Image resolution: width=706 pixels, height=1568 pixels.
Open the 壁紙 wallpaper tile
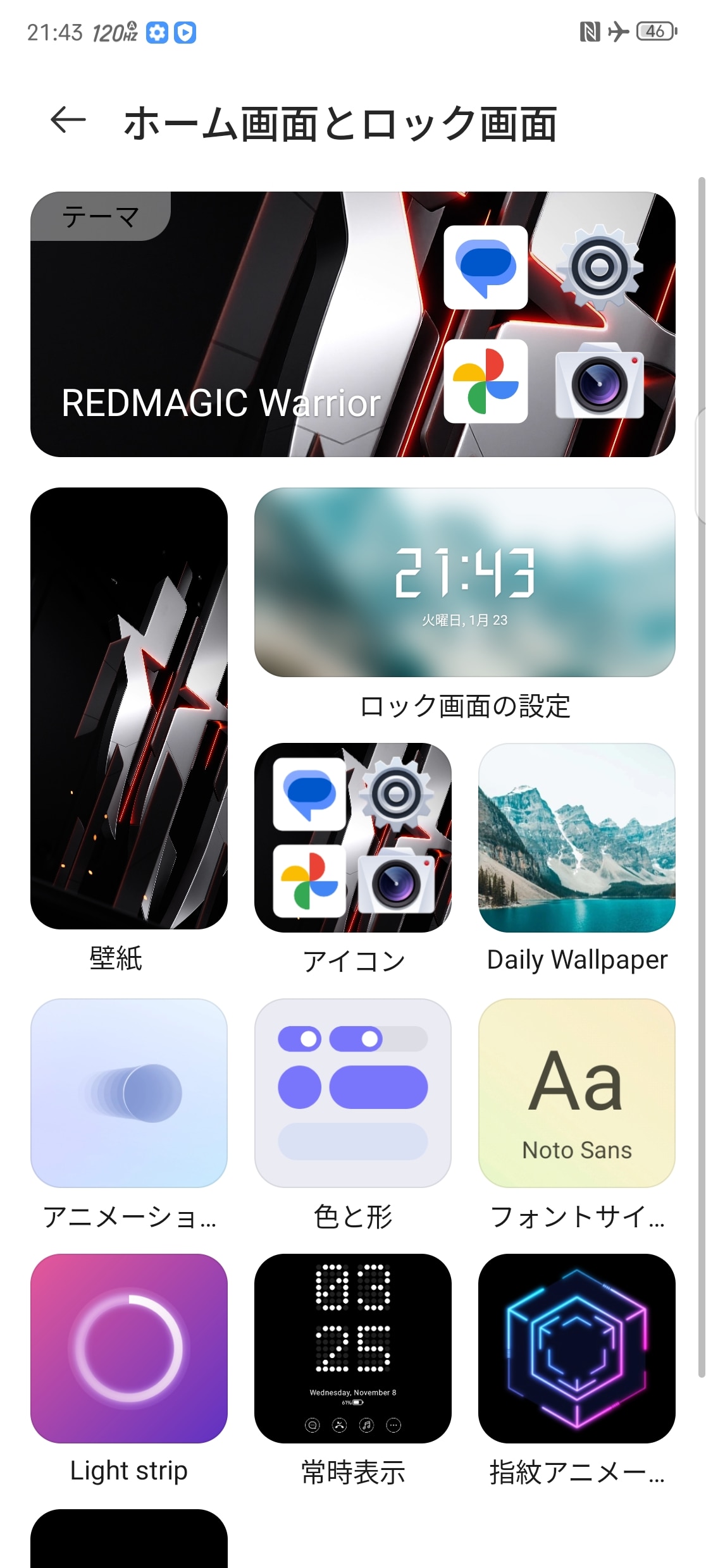pos(129,708)
